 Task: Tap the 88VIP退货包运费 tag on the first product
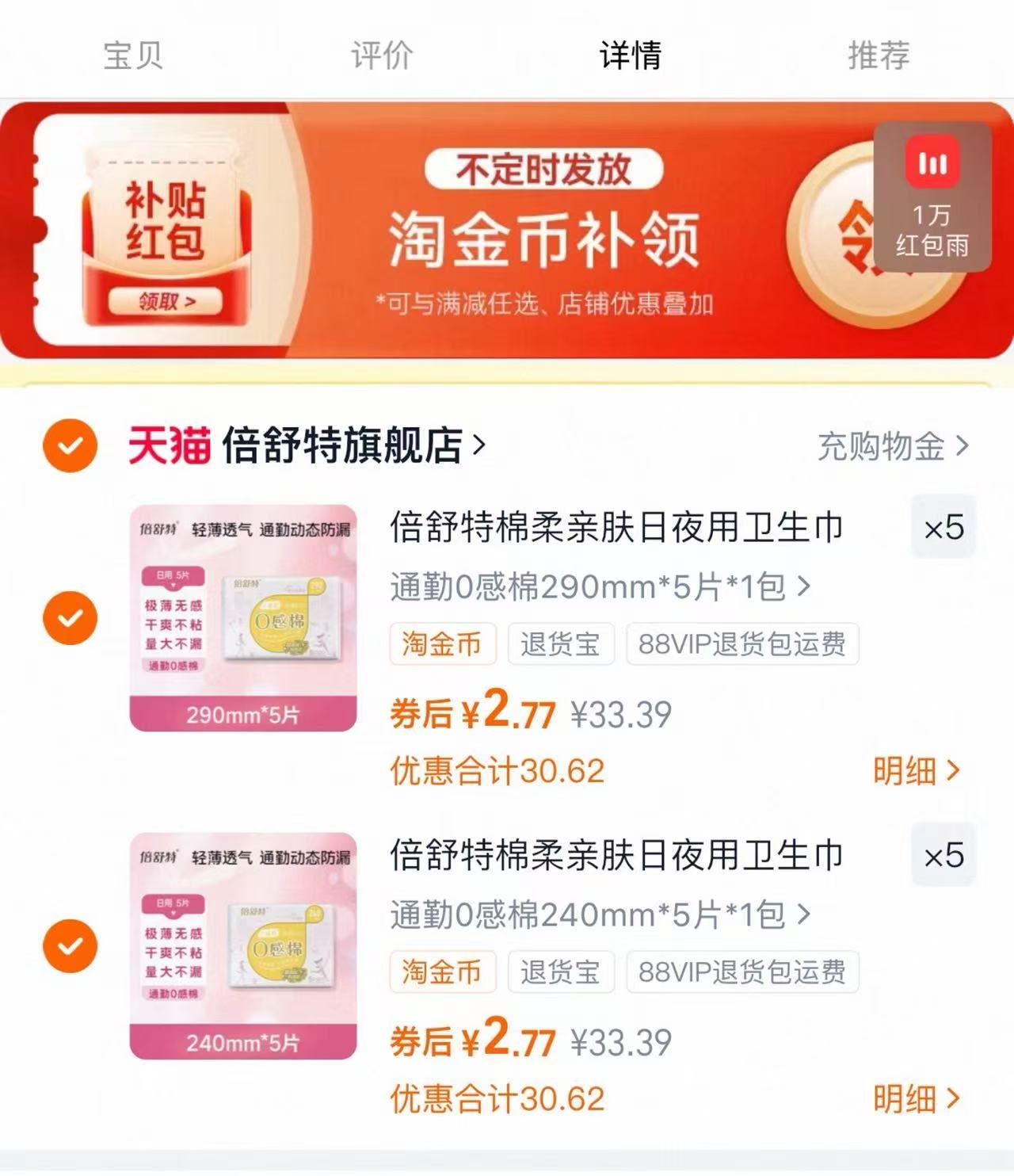(740, 644)
